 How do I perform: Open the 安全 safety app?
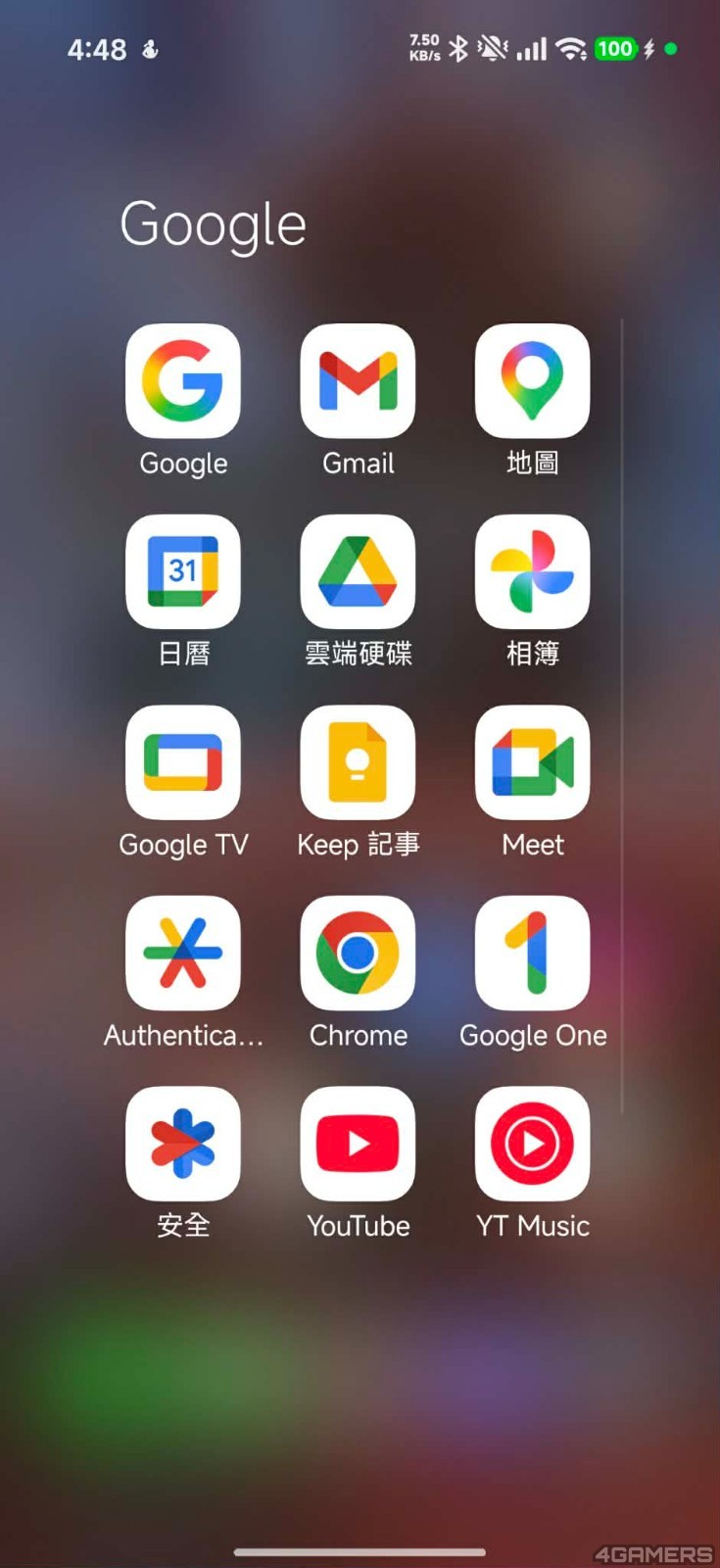(183, 1144)
